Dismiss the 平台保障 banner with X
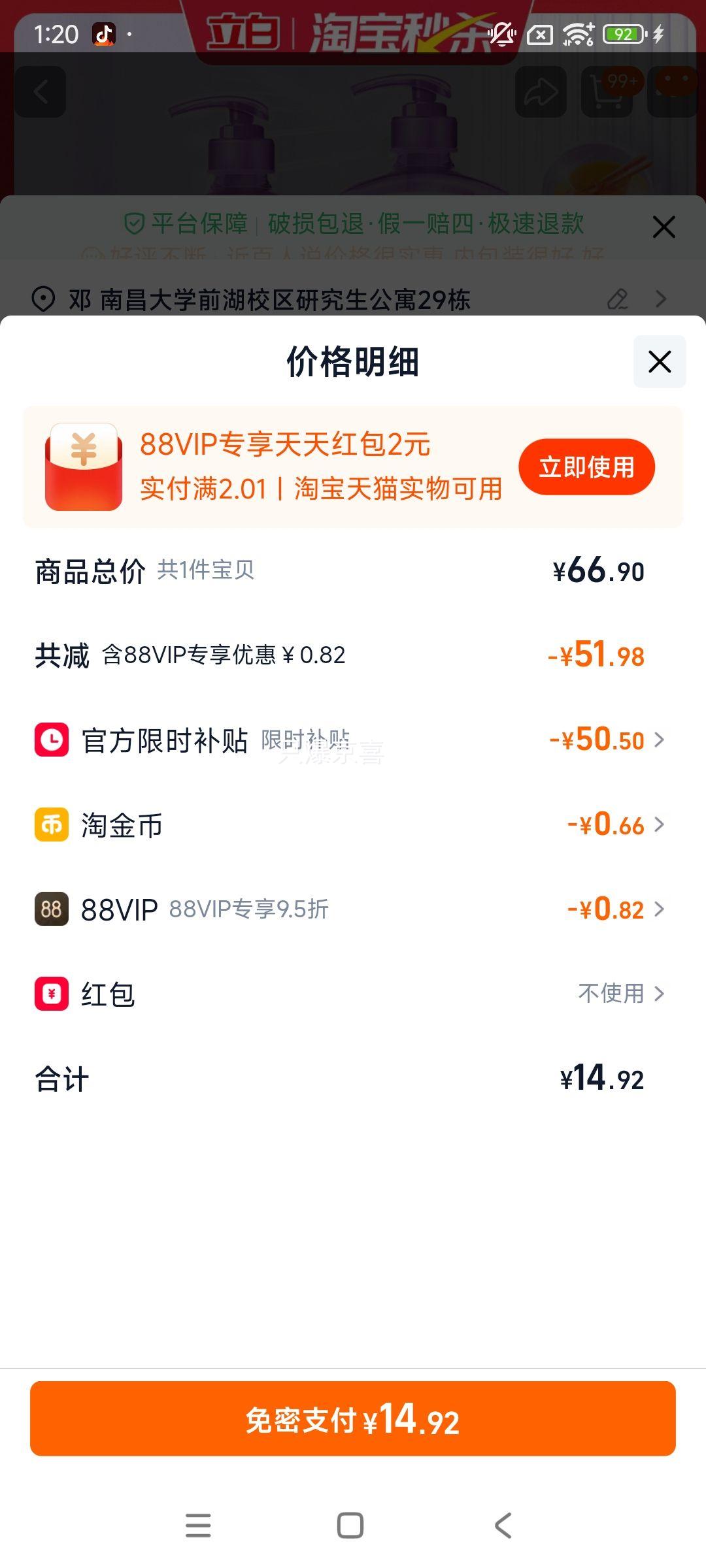The width and height of the screenshot is (706, 1568). [664, 226]
